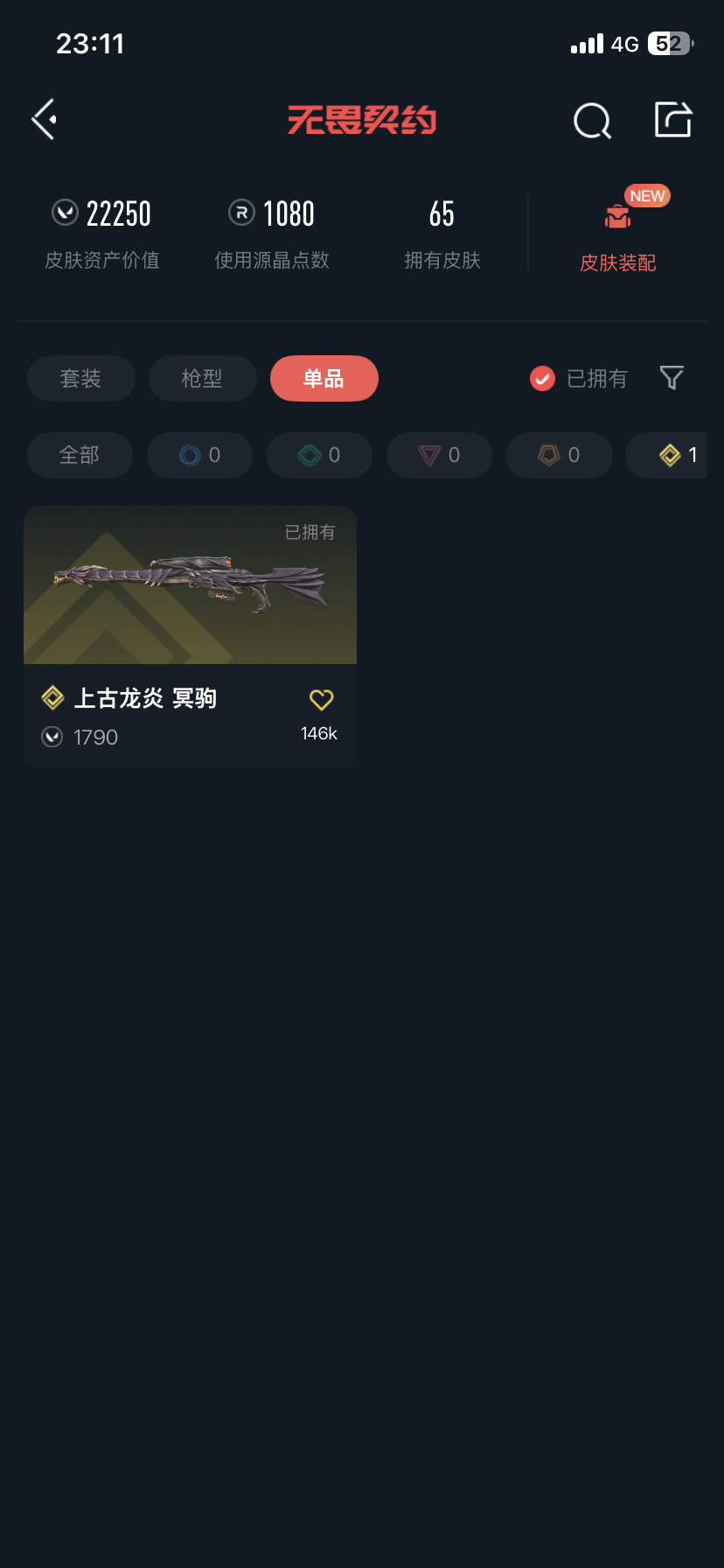Select the 全部 rarity chip

click(80, 455)
